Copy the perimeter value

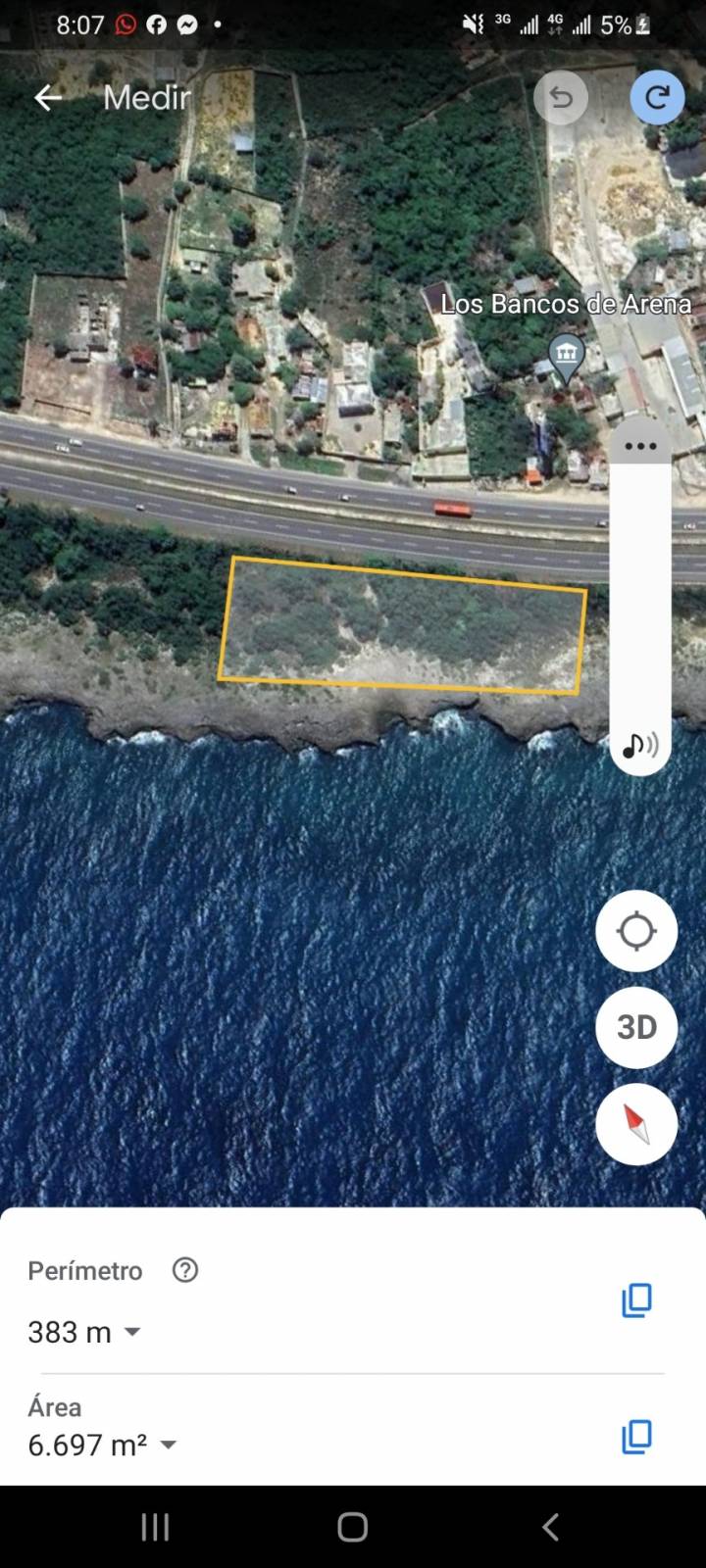(636, 1300)
